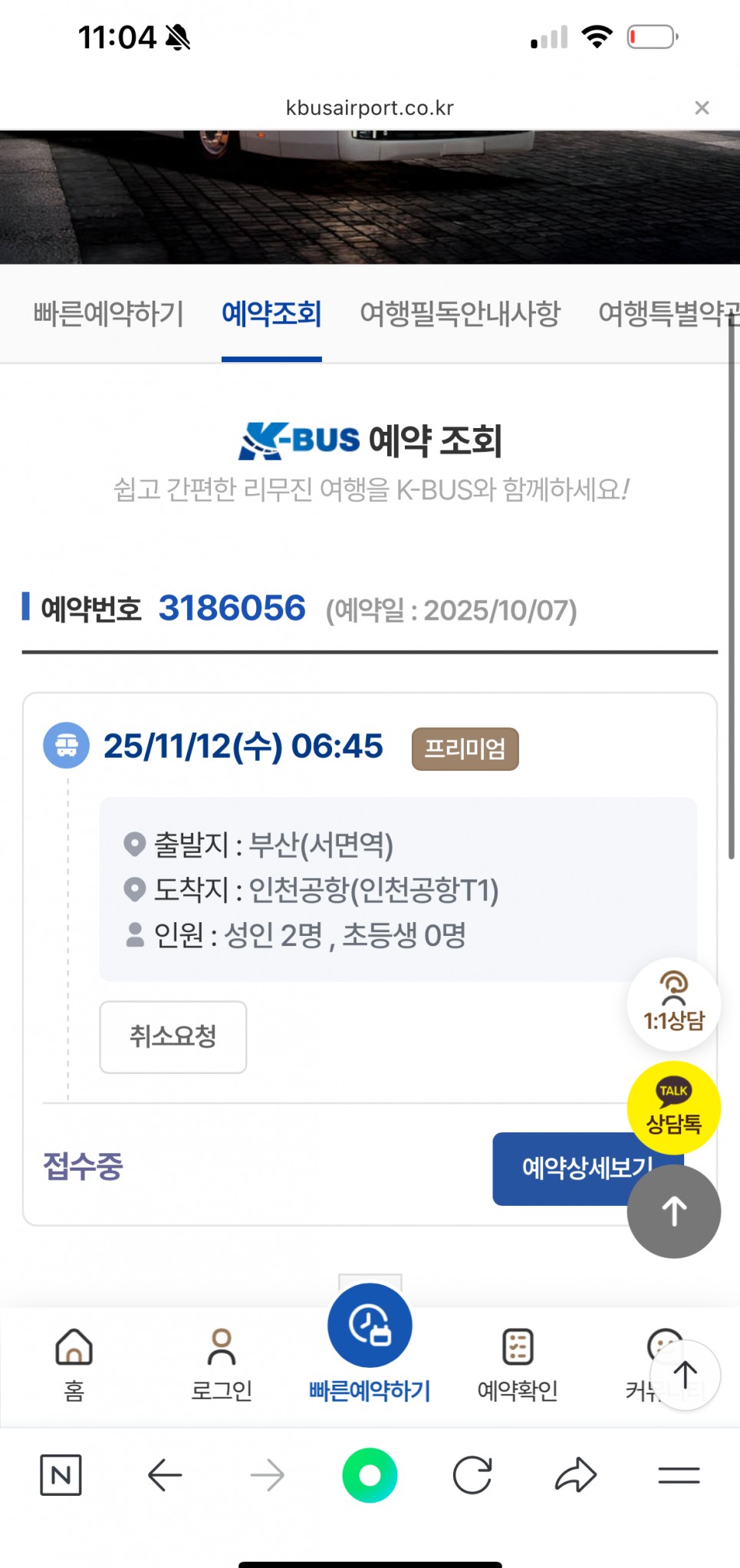This screenshot has width=740, height=1568.
Task: Tap the green Naver search button
Action: (370, 1474)
